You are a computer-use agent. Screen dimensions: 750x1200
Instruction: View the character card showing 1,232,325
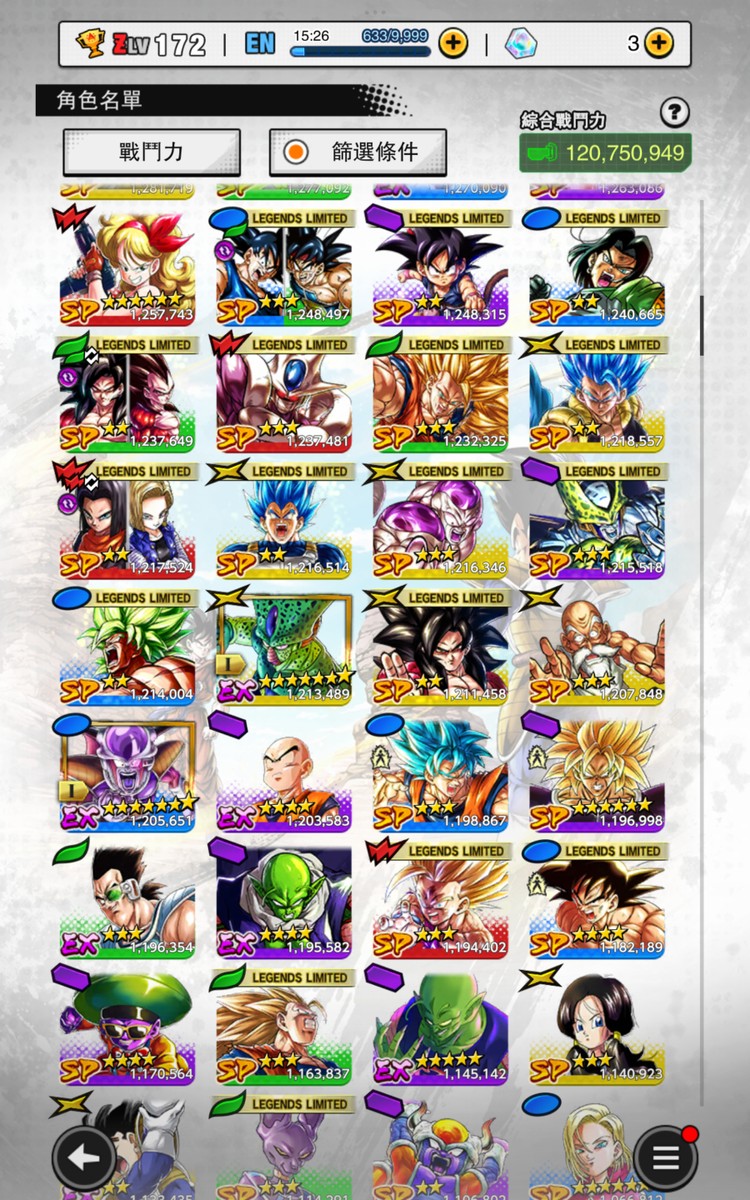click(441, 395)
